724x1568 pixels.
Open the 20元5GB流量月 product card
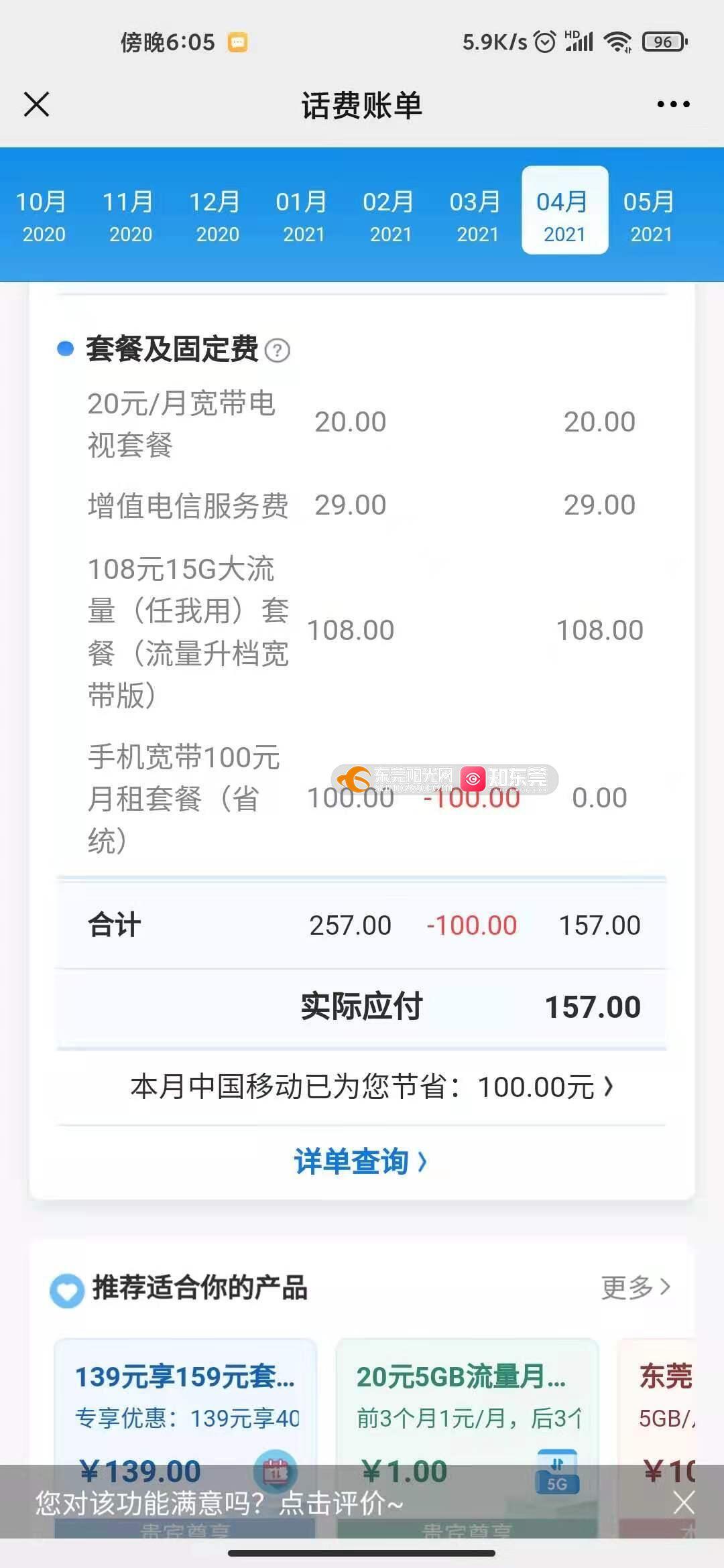tap(467, 1434)
